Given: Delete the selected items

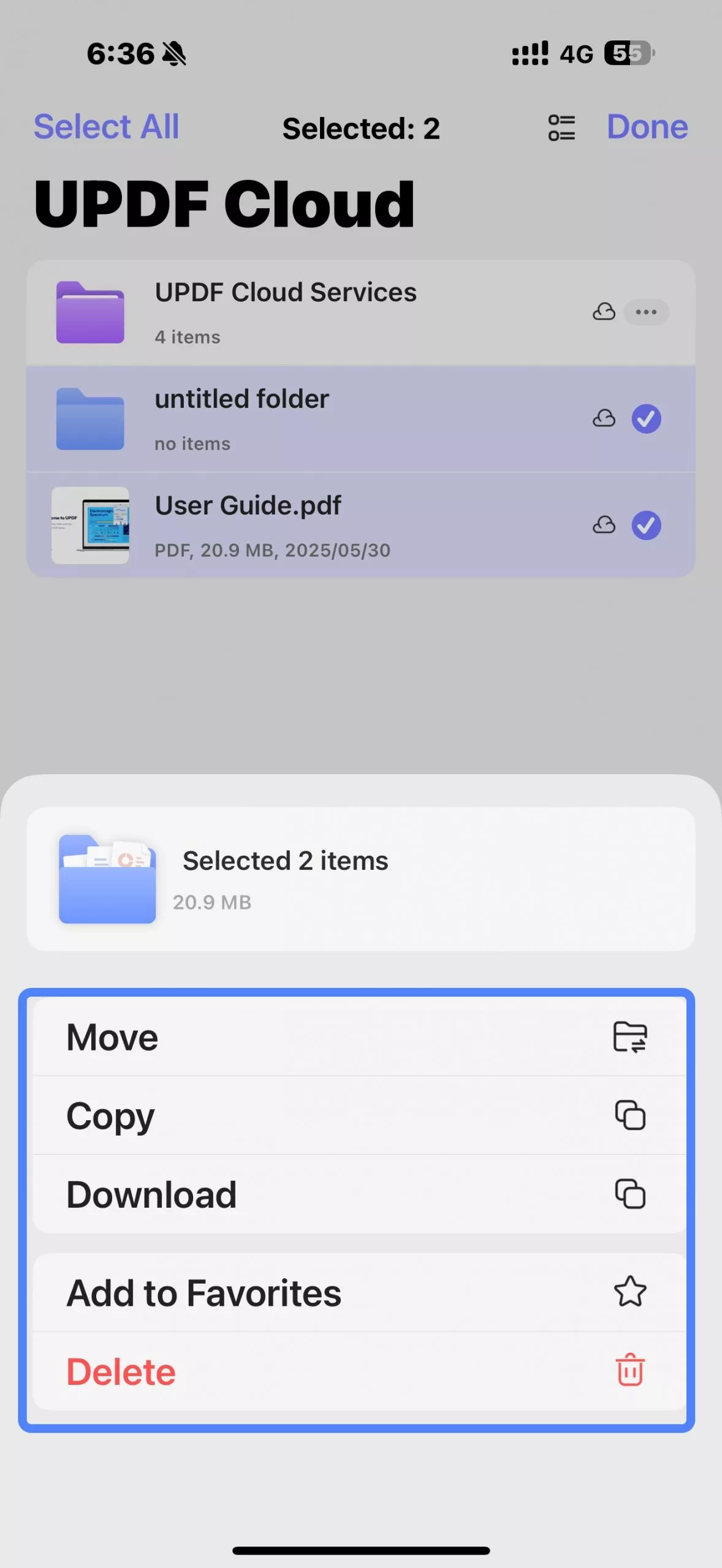Looking at the screenshot, I should coord(359,1371).
